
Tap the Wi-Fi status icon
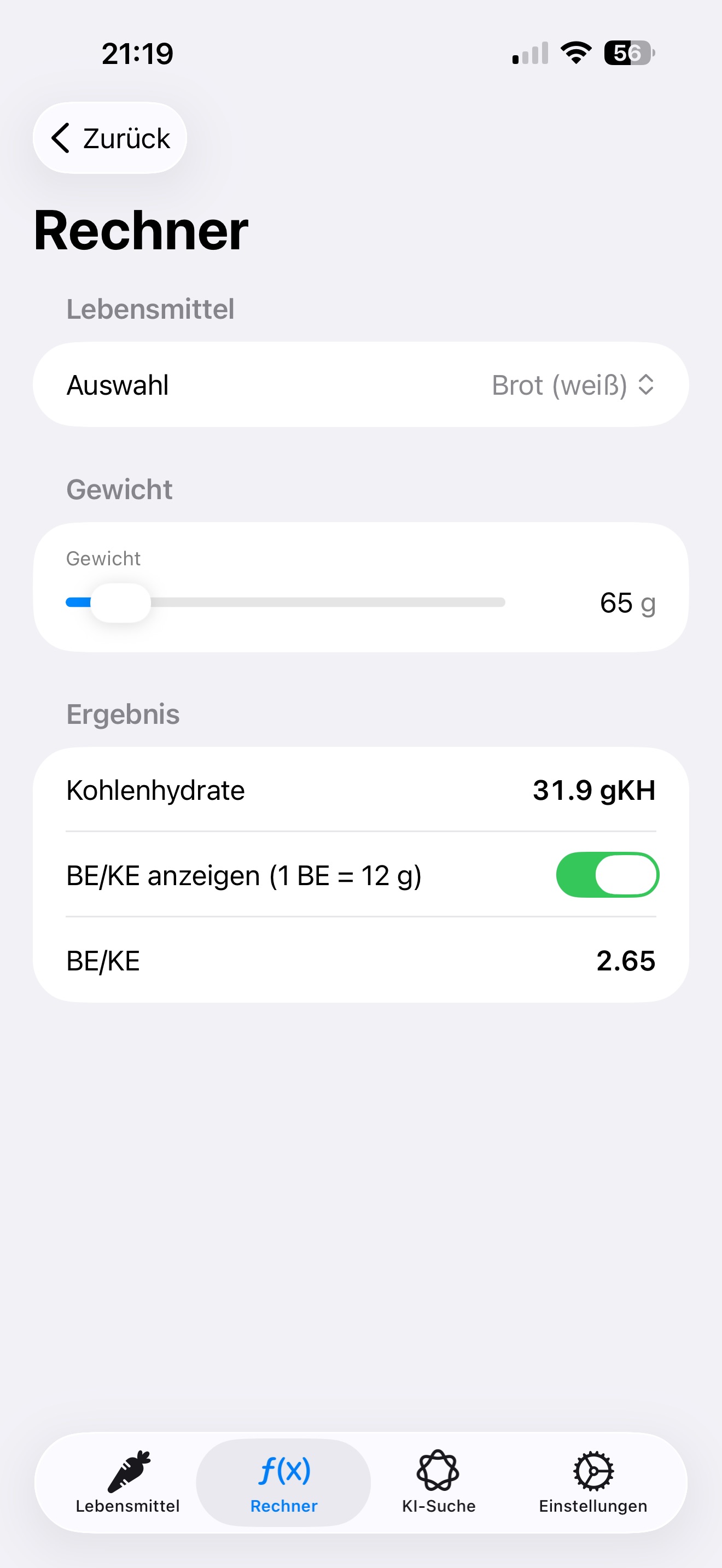(575, 53)
